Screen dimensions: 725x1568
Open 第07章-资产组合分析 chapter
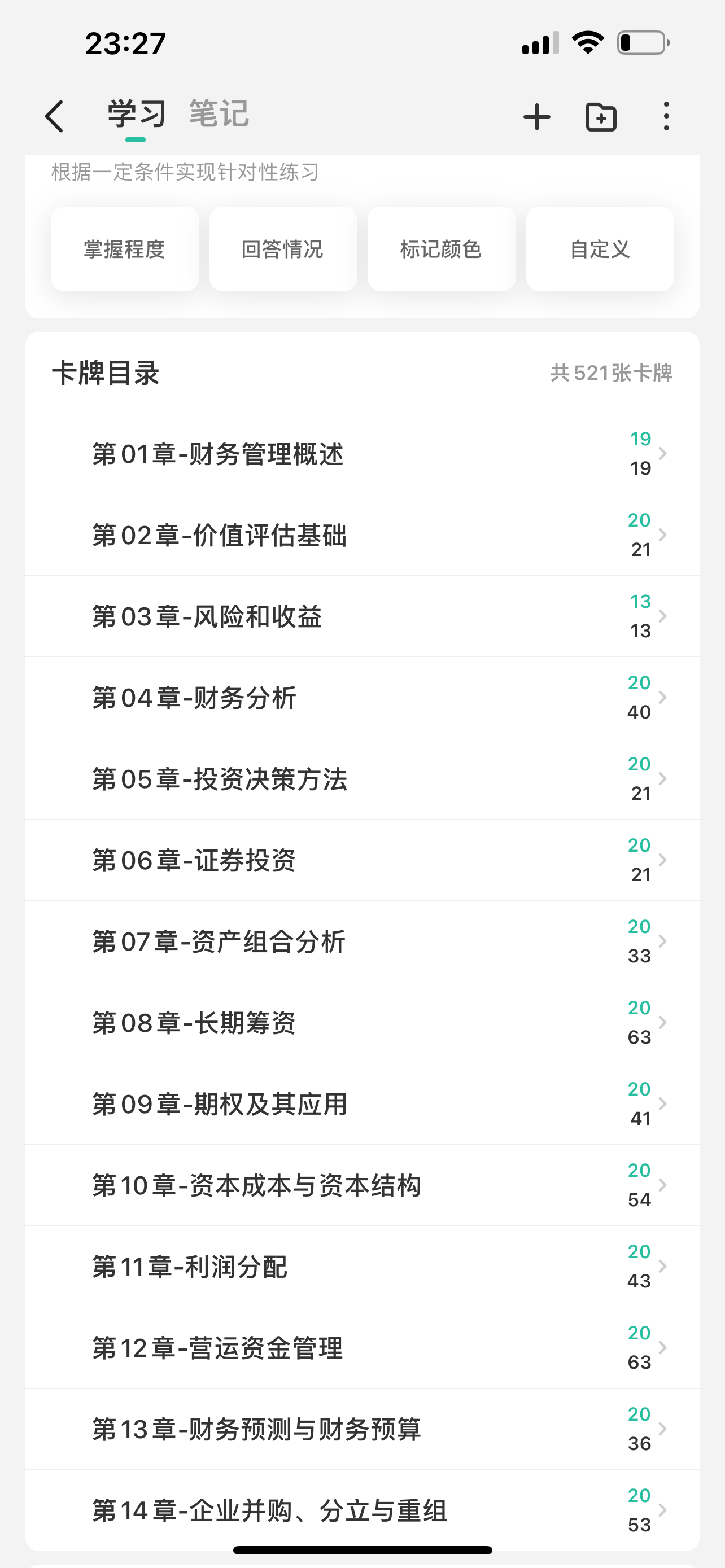(x=362, y=941)
